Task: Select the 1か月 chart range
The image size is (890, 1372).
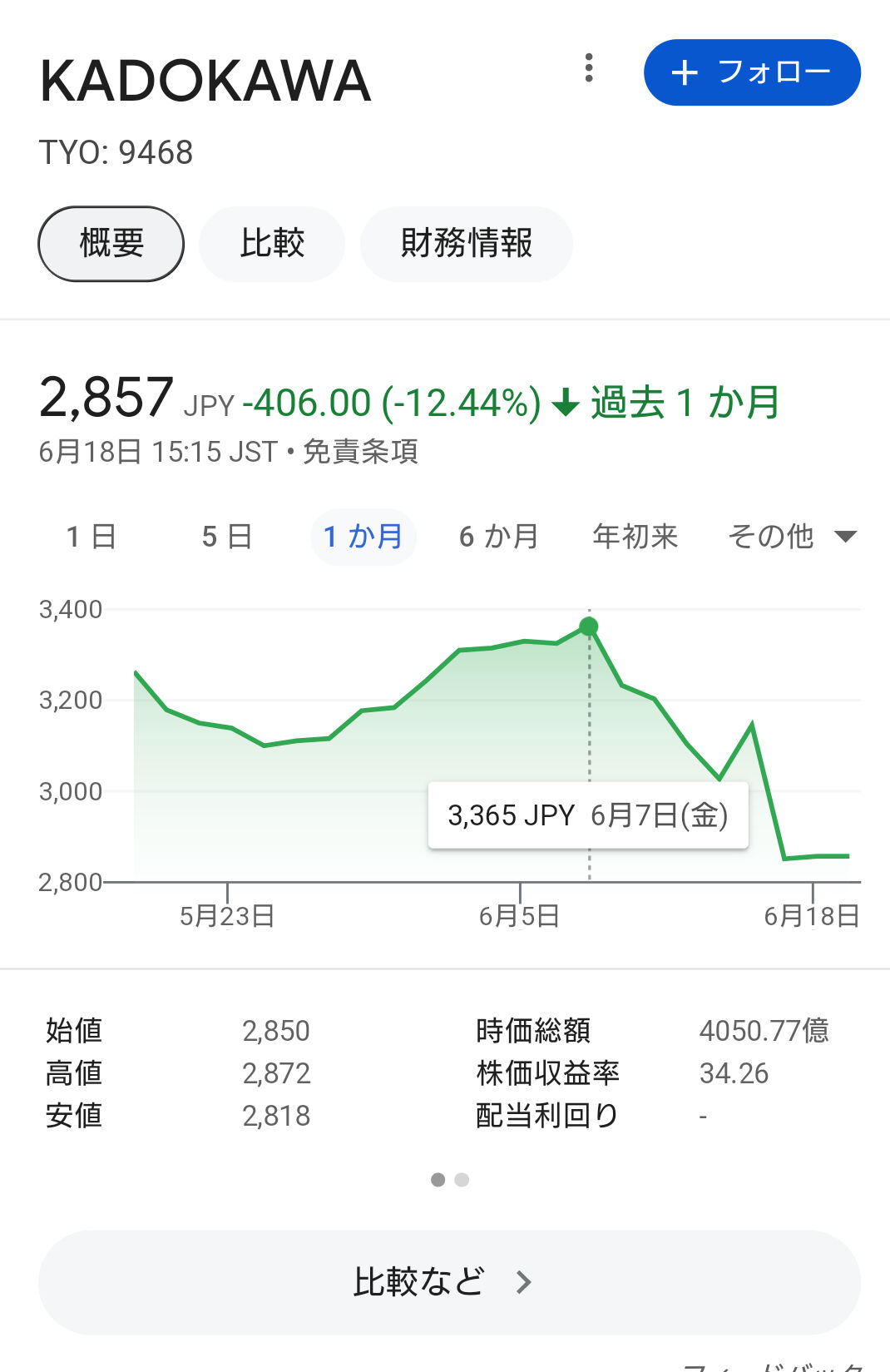Action: (x=363, y=537)
